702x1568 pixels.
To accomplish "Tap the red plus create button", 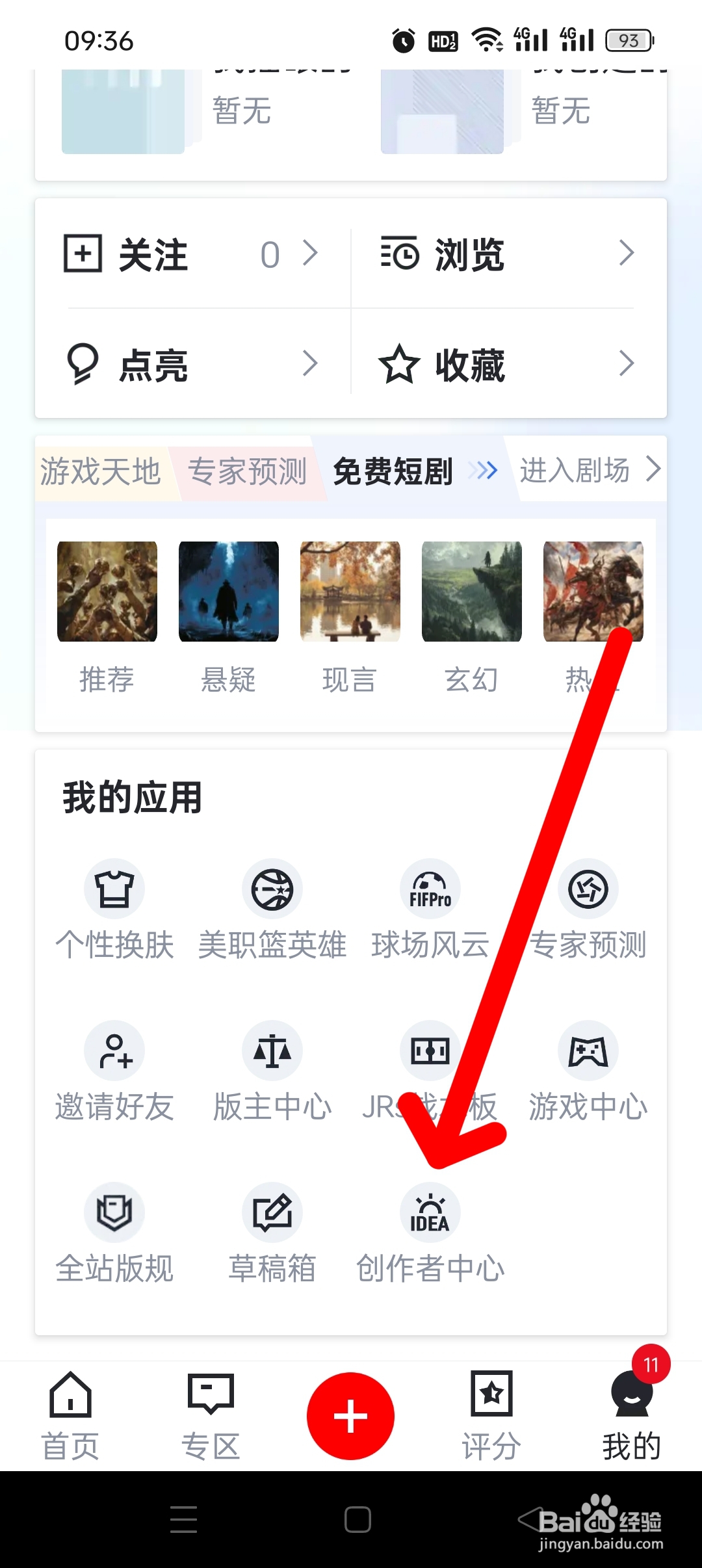I will click(x=350, y=1415).
